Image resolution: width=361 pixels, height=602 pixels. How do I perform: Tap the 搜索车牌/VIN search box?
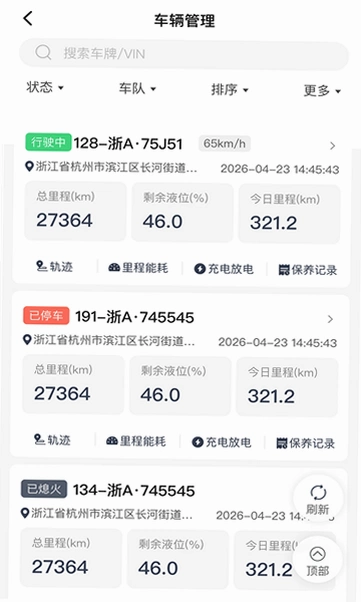tap(184, 54)
